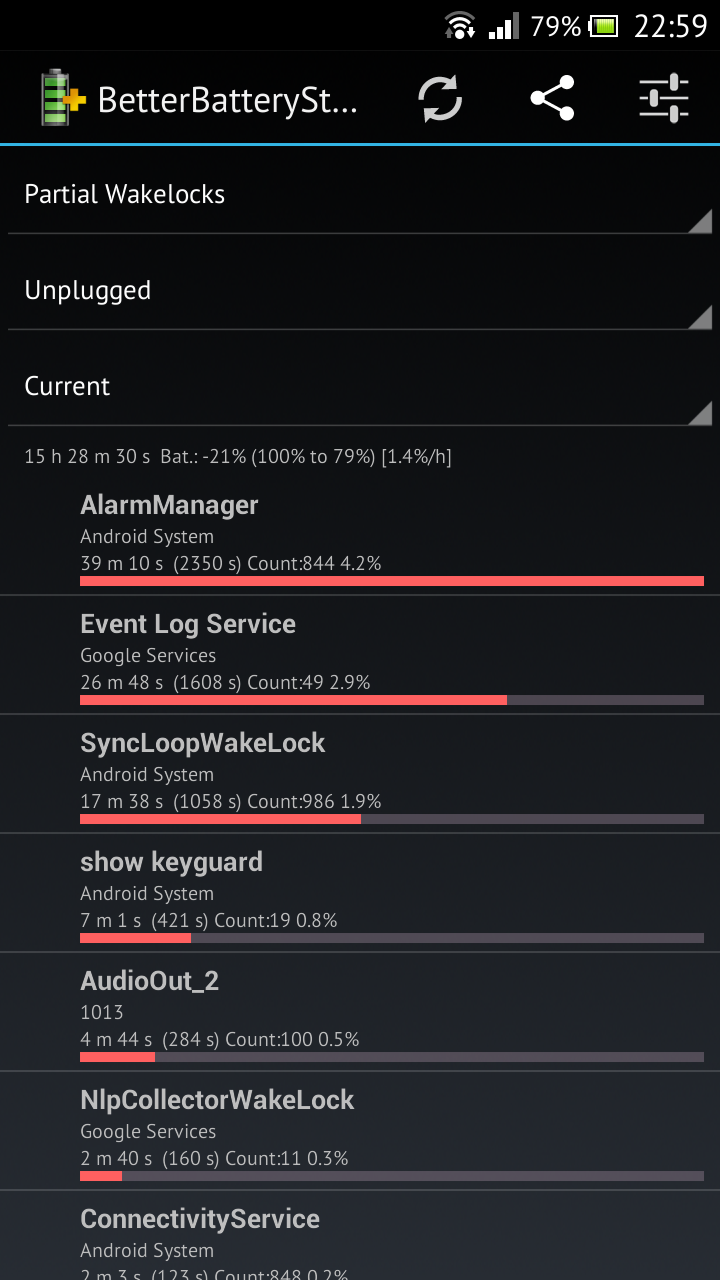This screenshot has width=720, height=1280.
Task: Refresh the battery stats
Action: point(440,99)
